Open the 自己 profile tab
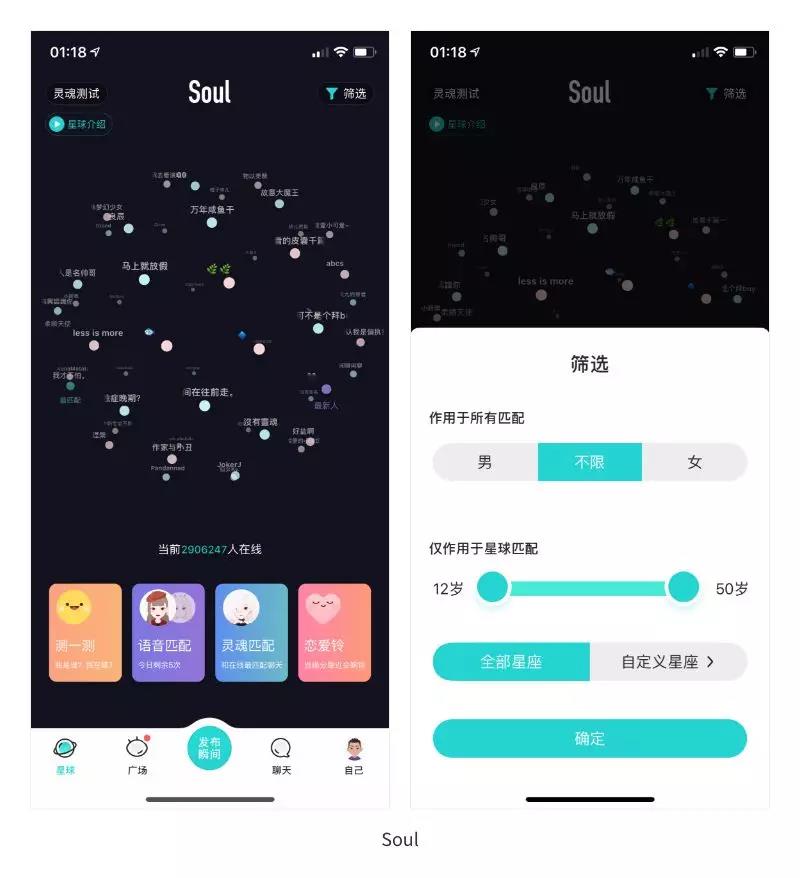Image resolution: width=800 pixels, height=878 pixels. click(354, 756)
